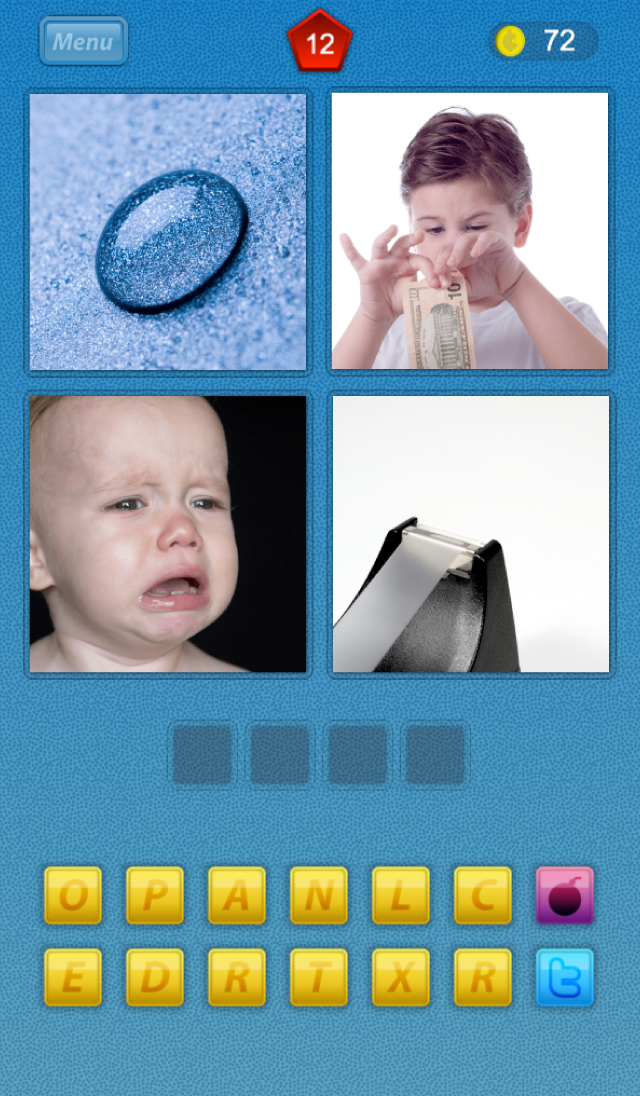Pick the letter X tile
This screenshot has height=1096, width=640.
click(x=401, y=977)
